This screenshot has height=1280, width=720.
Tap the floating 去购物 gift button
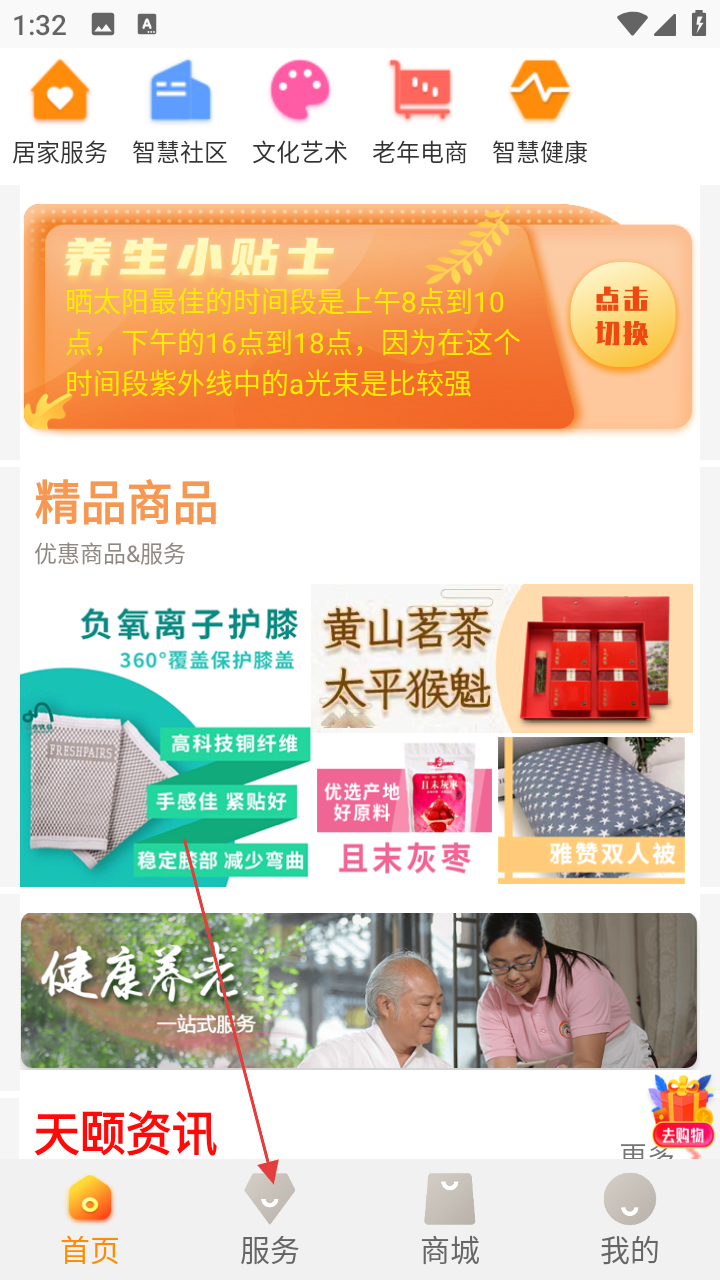click(x=682, y=1110)
